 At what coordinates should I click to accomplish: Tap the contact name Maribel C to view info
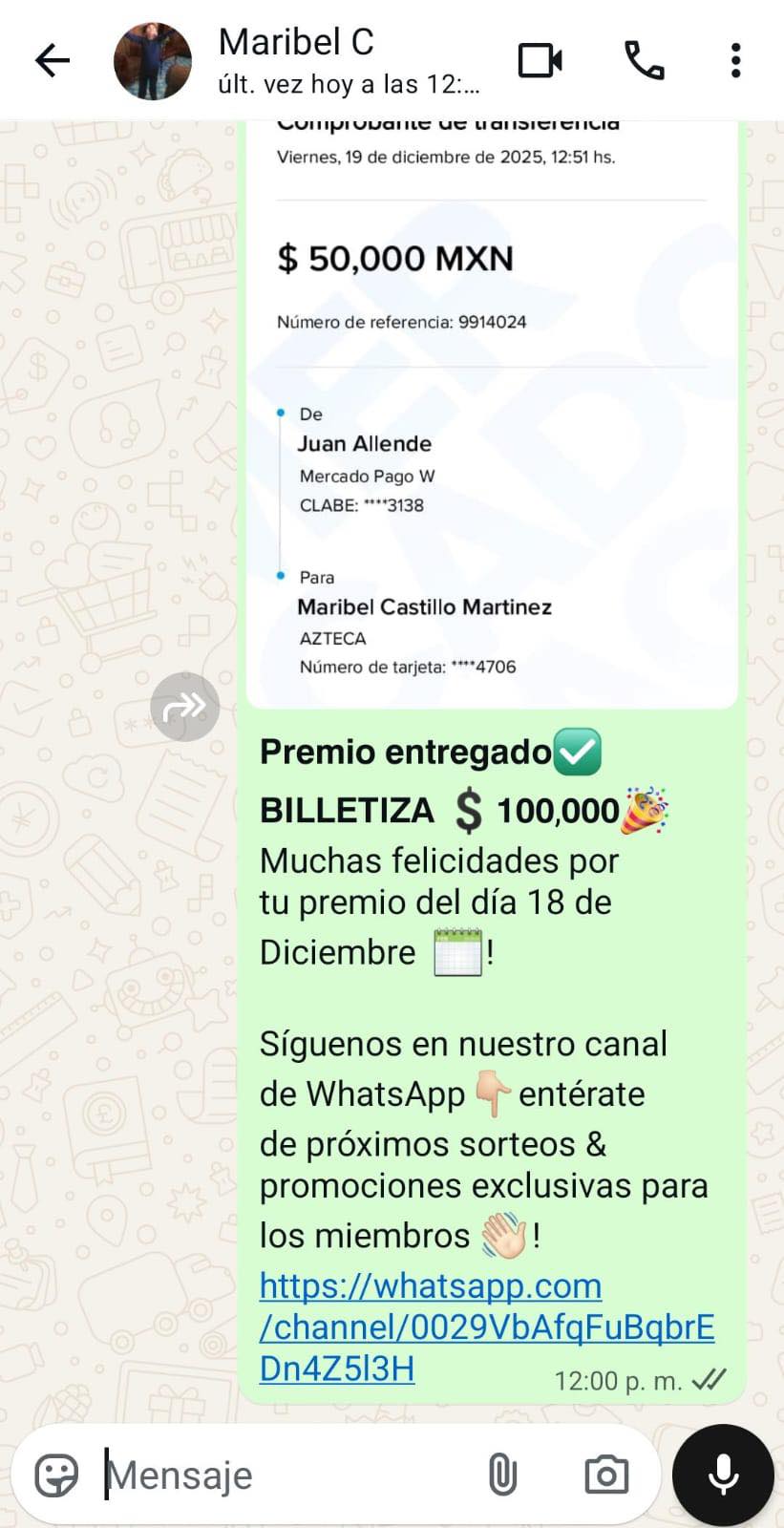296,42
